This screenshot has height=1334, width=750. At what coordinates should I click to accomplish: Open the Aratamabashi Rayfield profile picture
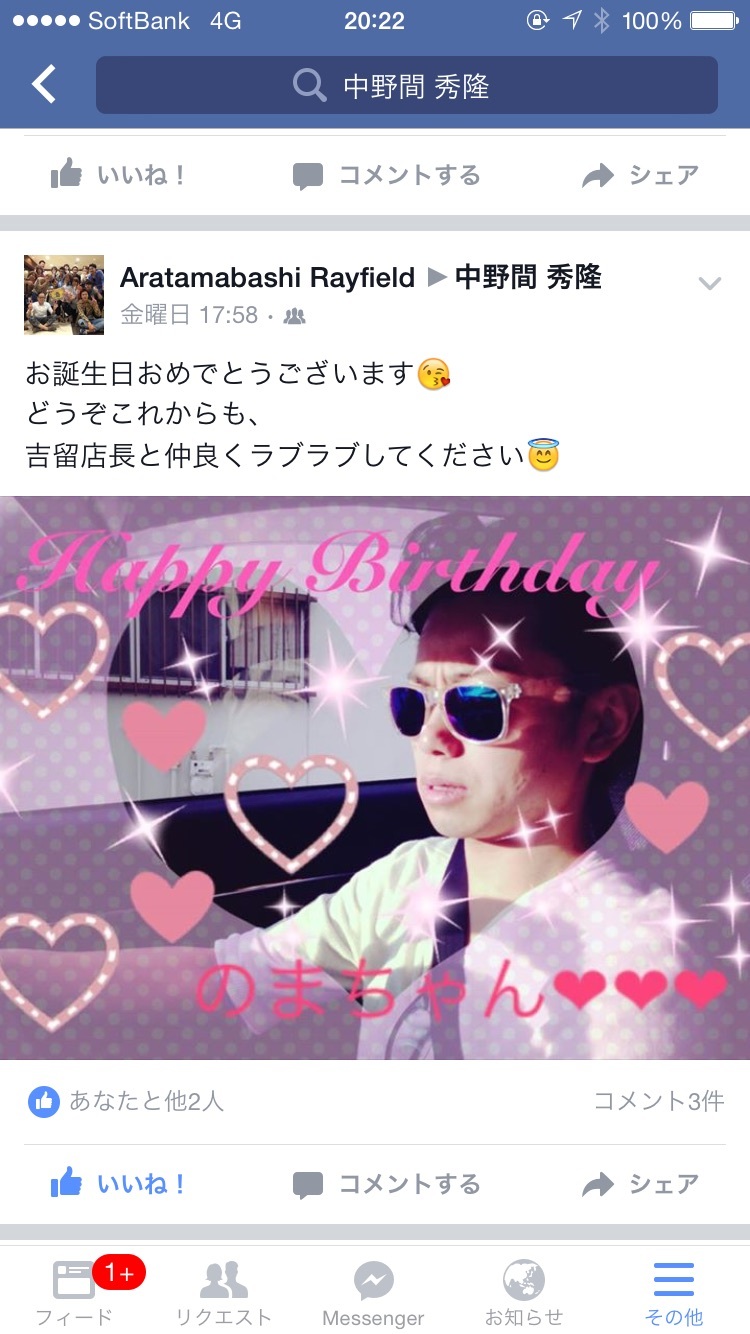(x=64, y=294)
